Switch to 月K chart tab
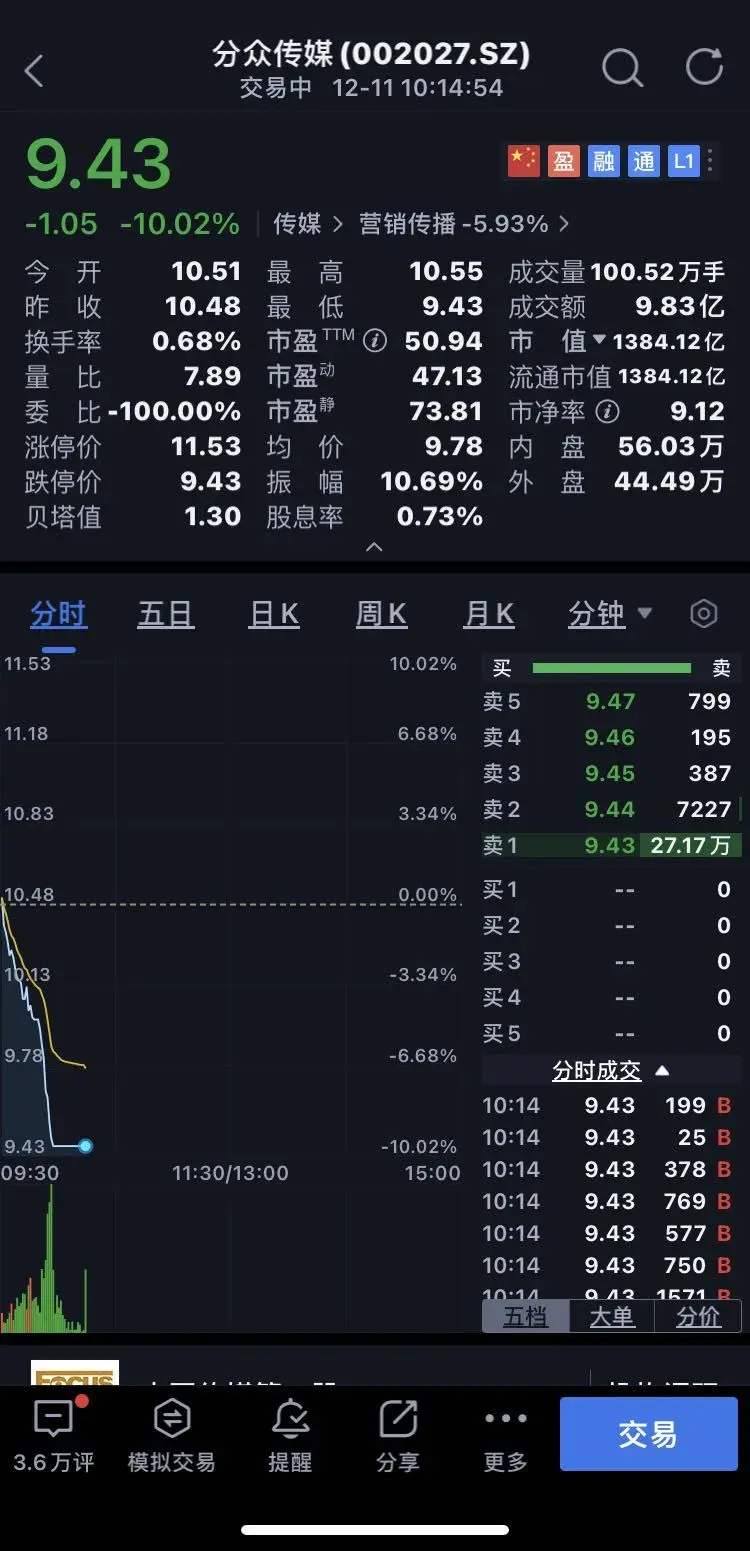The height and width of the screenshot is (1551, 750). click(489, 614)
